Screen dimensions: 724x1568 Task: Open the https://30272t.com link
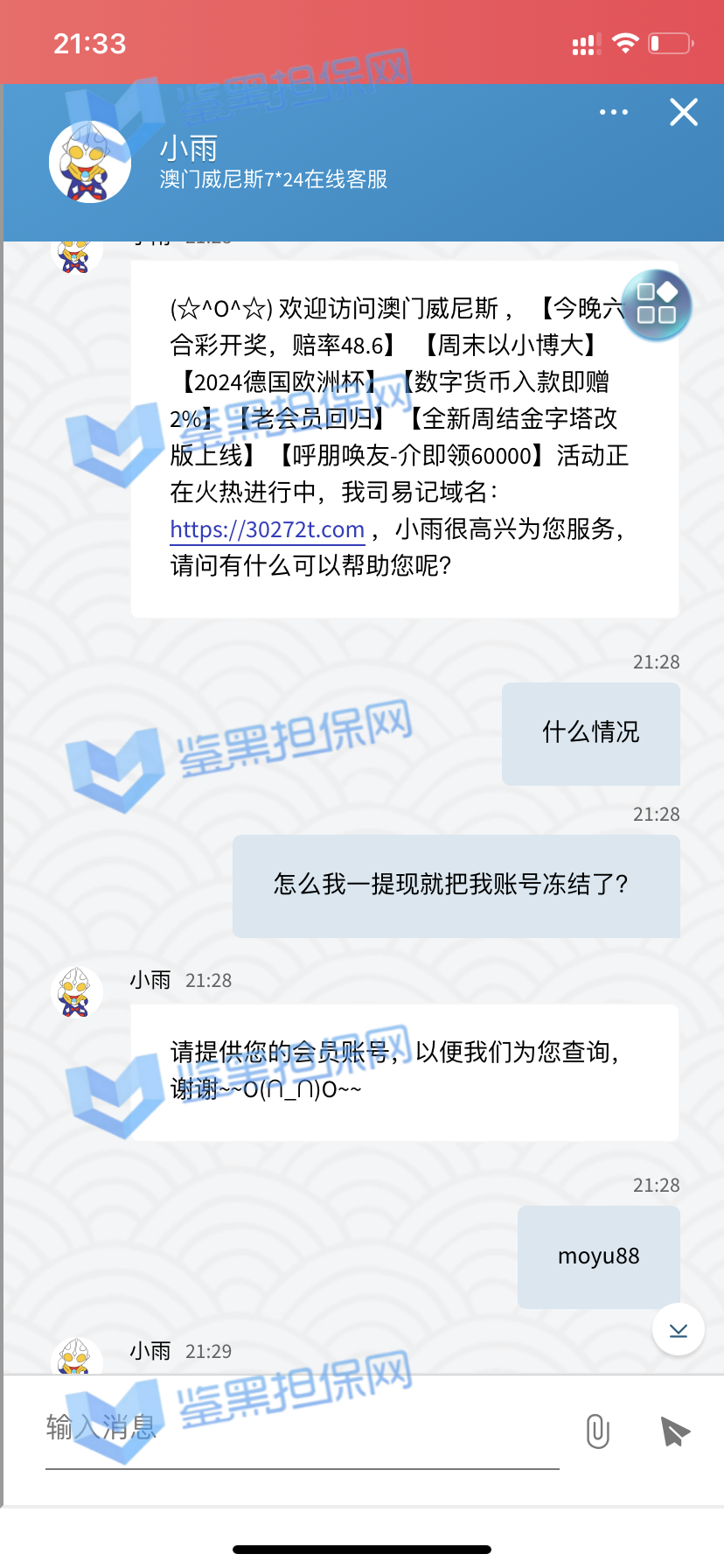pyautogui.click(x=267, y=529)
